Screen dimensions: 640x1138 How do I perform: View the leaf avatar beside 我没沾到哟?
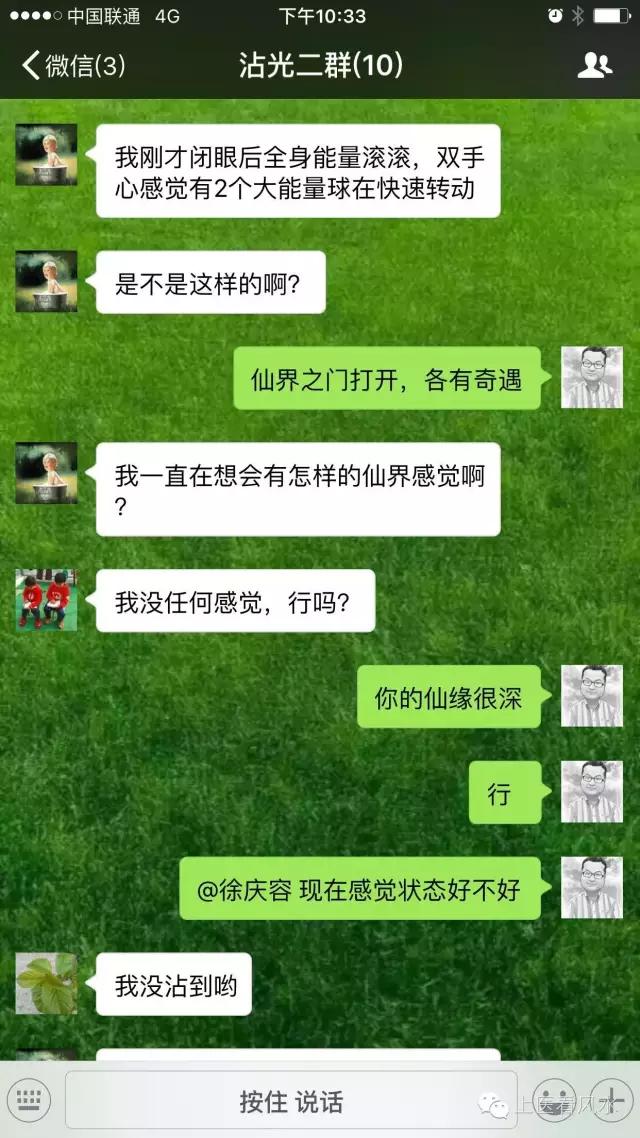coord(46,984)
